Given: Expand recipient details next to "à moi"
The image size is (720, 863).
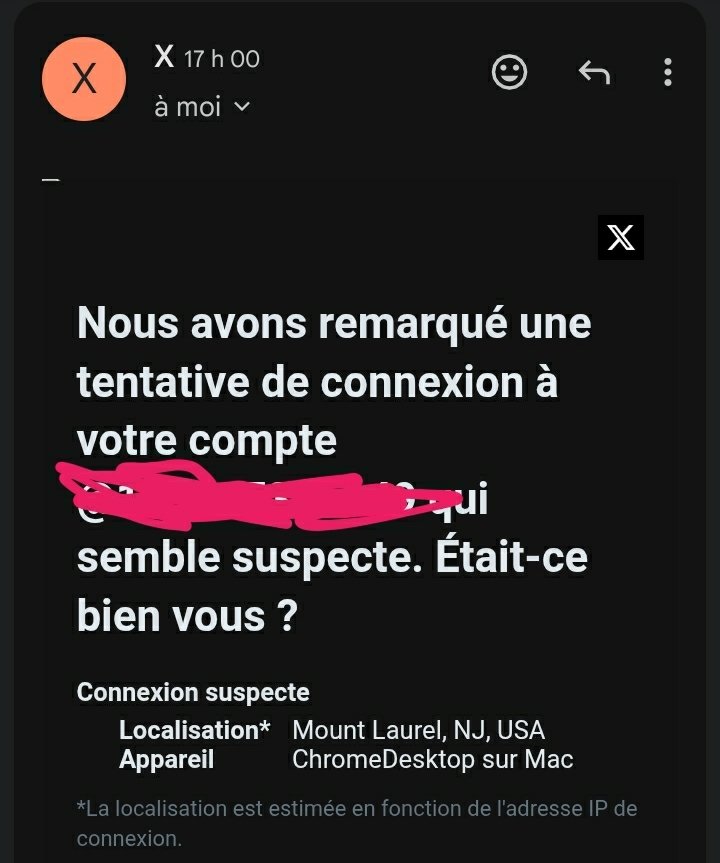Looking at the screenshot, I should coord(241,107).
